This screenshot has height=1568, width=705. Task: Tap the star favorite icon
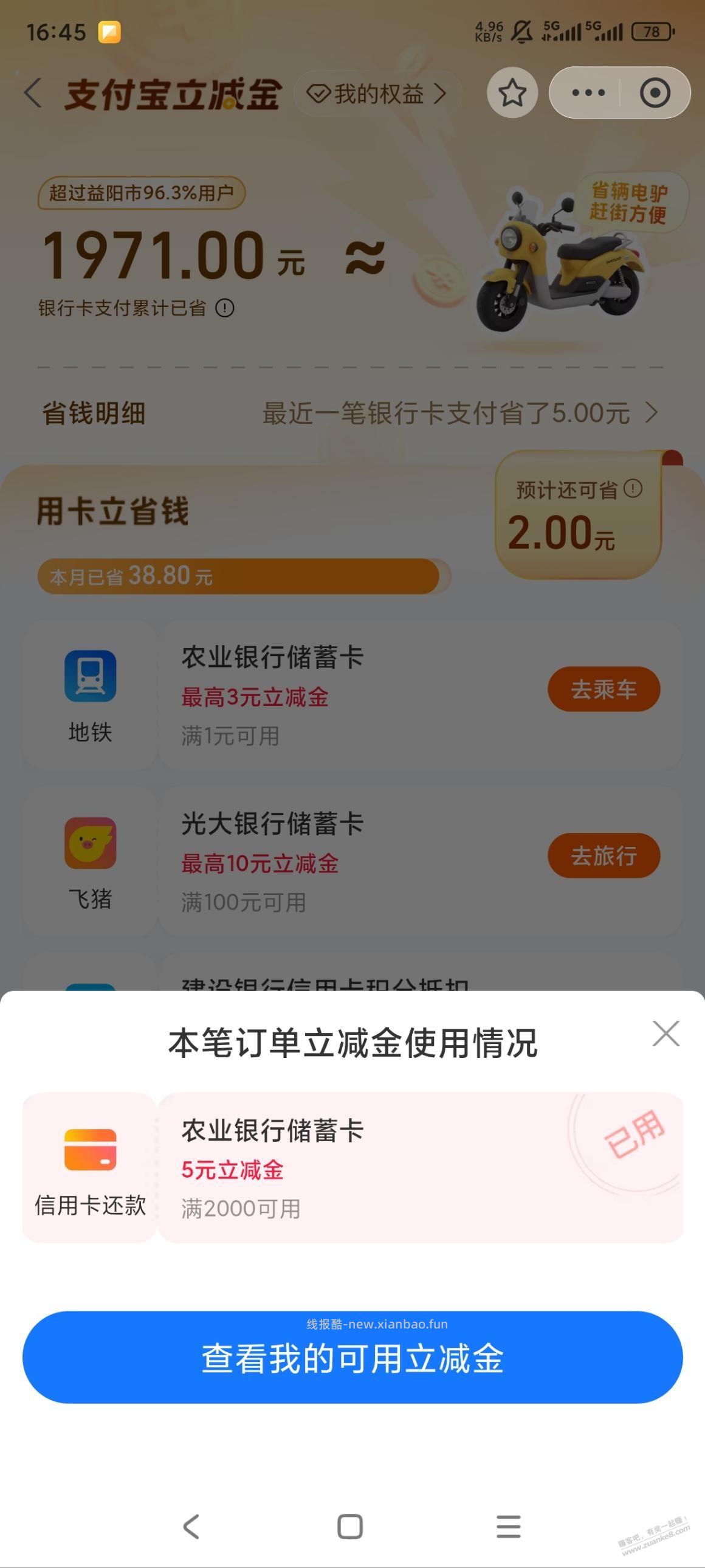512,92
